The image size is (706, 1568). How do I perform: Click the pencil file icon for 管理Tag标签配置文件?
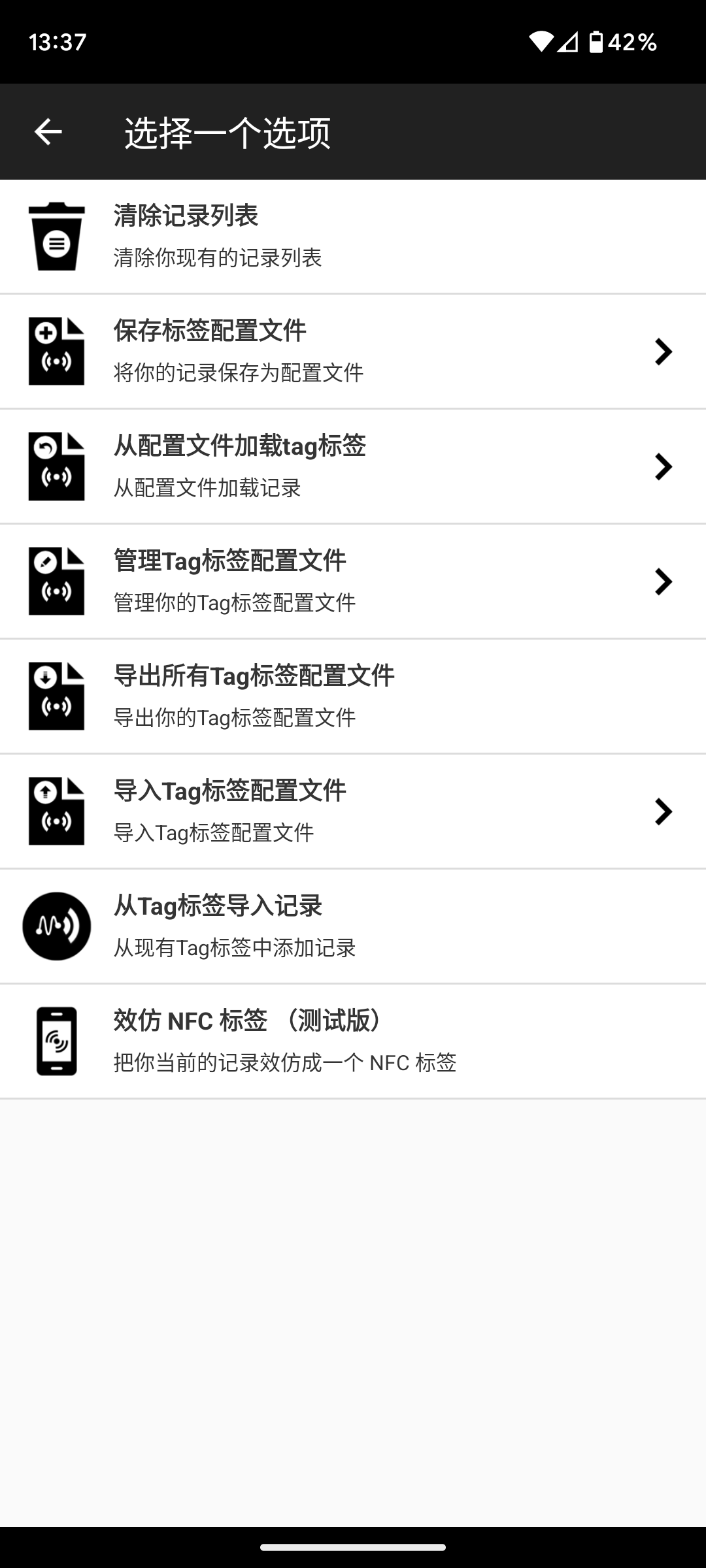[x=56, y=581]
